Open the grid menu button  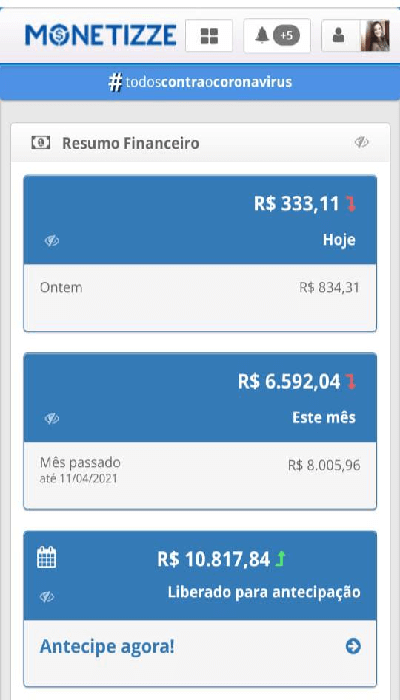pyautogui.click(x=209, y=36)
